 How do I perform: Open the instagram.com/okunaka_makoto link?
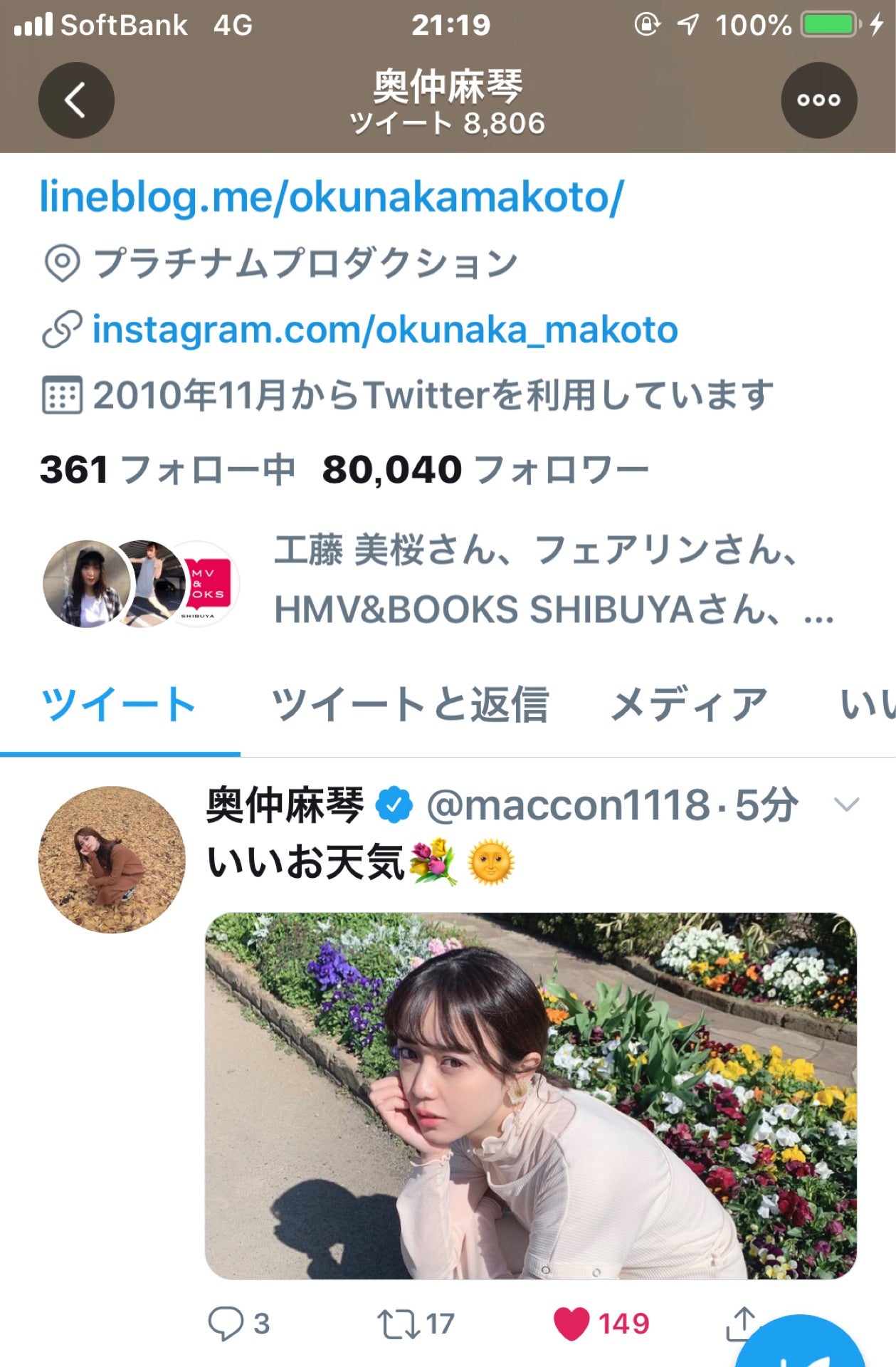click(384, 330)
